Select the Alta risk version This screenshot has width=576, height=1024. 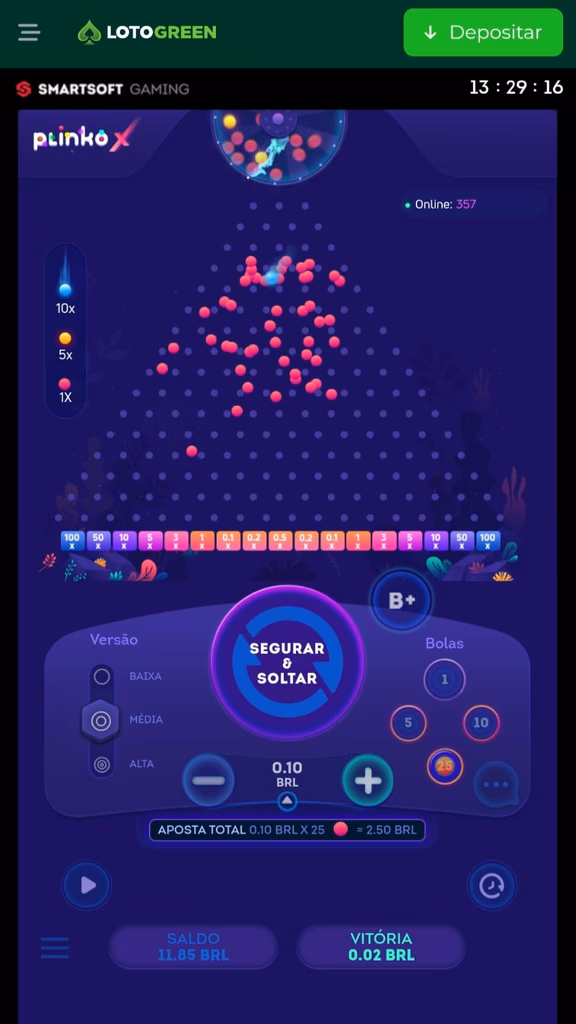click(102, 764)
